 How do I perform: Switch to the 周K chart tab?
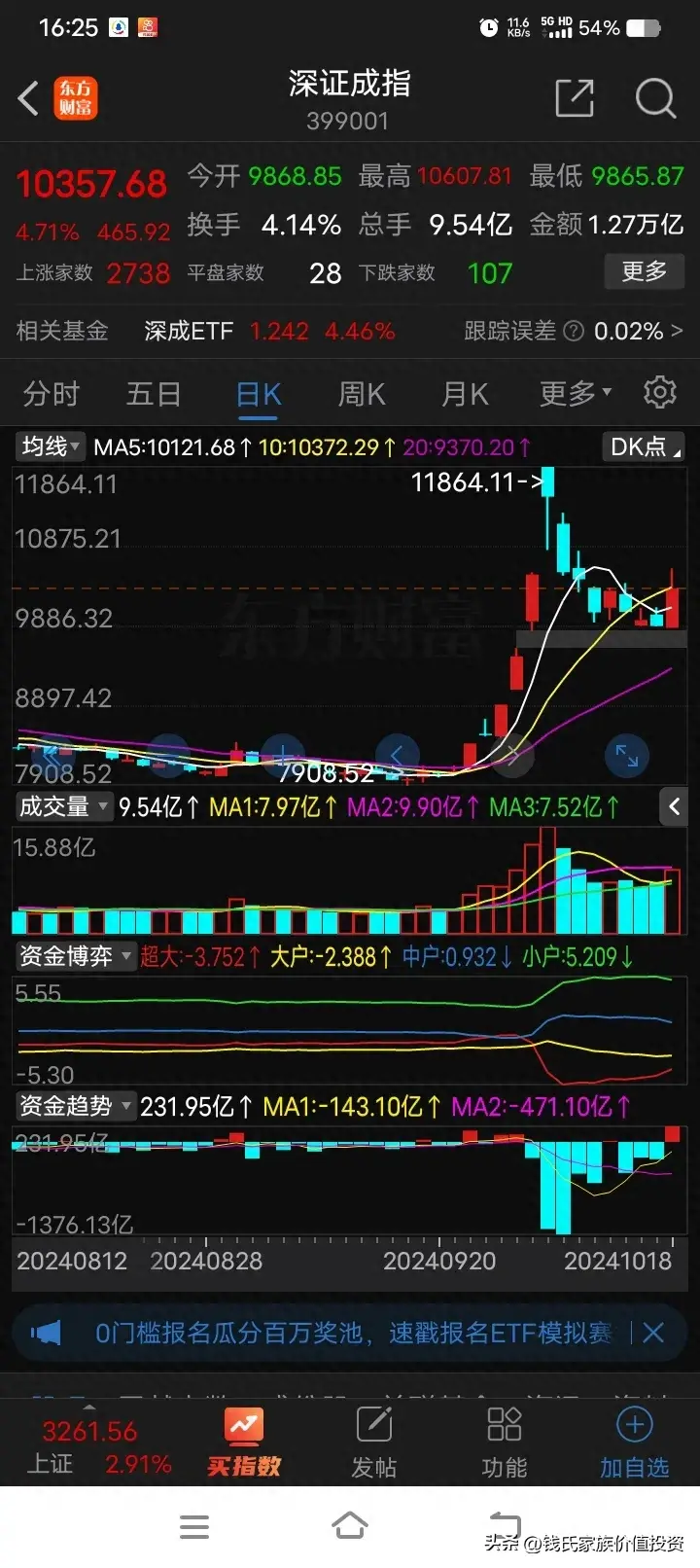362,394
